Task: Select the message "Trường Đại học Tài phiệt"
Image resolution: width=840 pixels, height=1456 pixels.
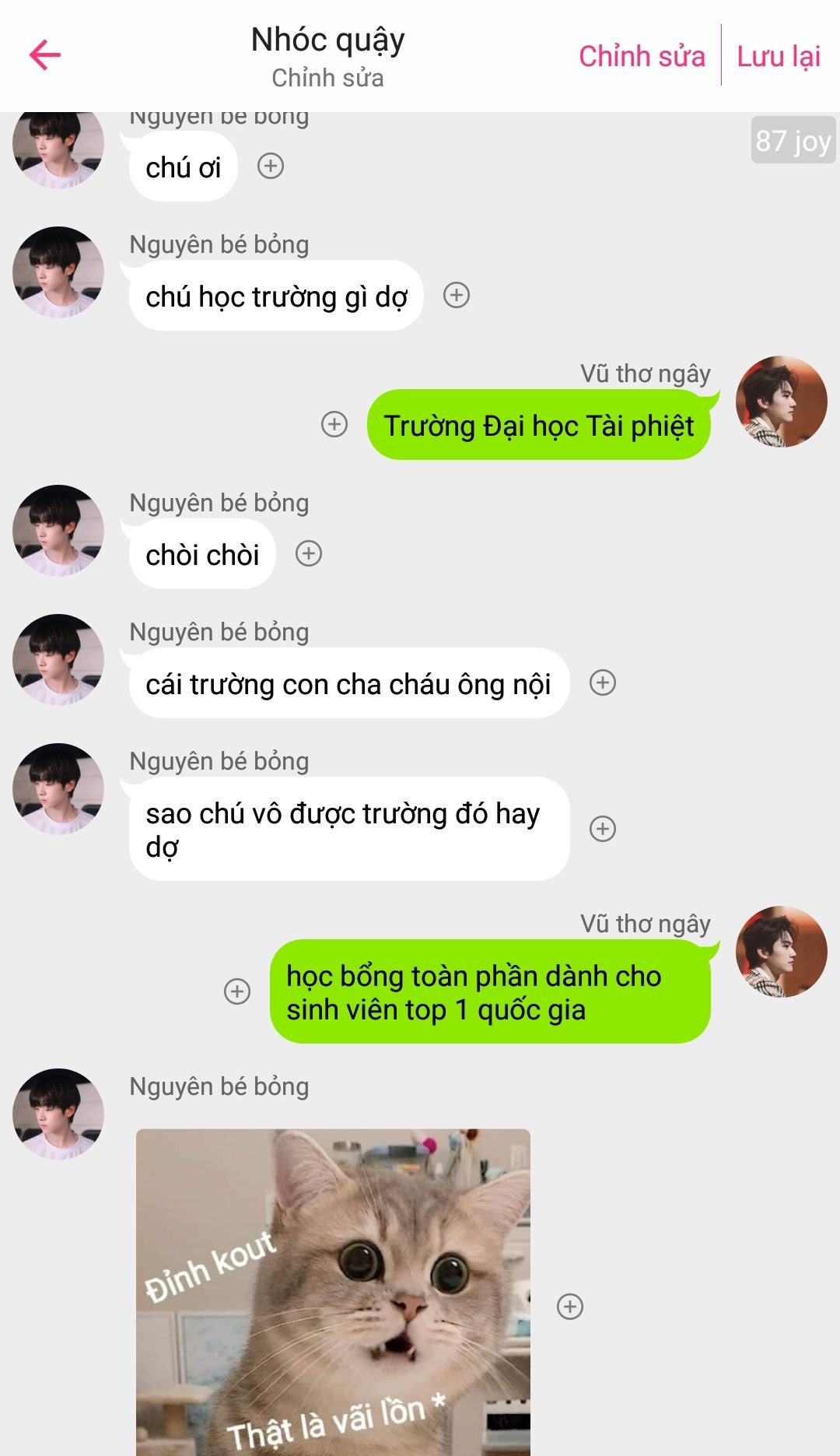Action: tap(538, 426)
